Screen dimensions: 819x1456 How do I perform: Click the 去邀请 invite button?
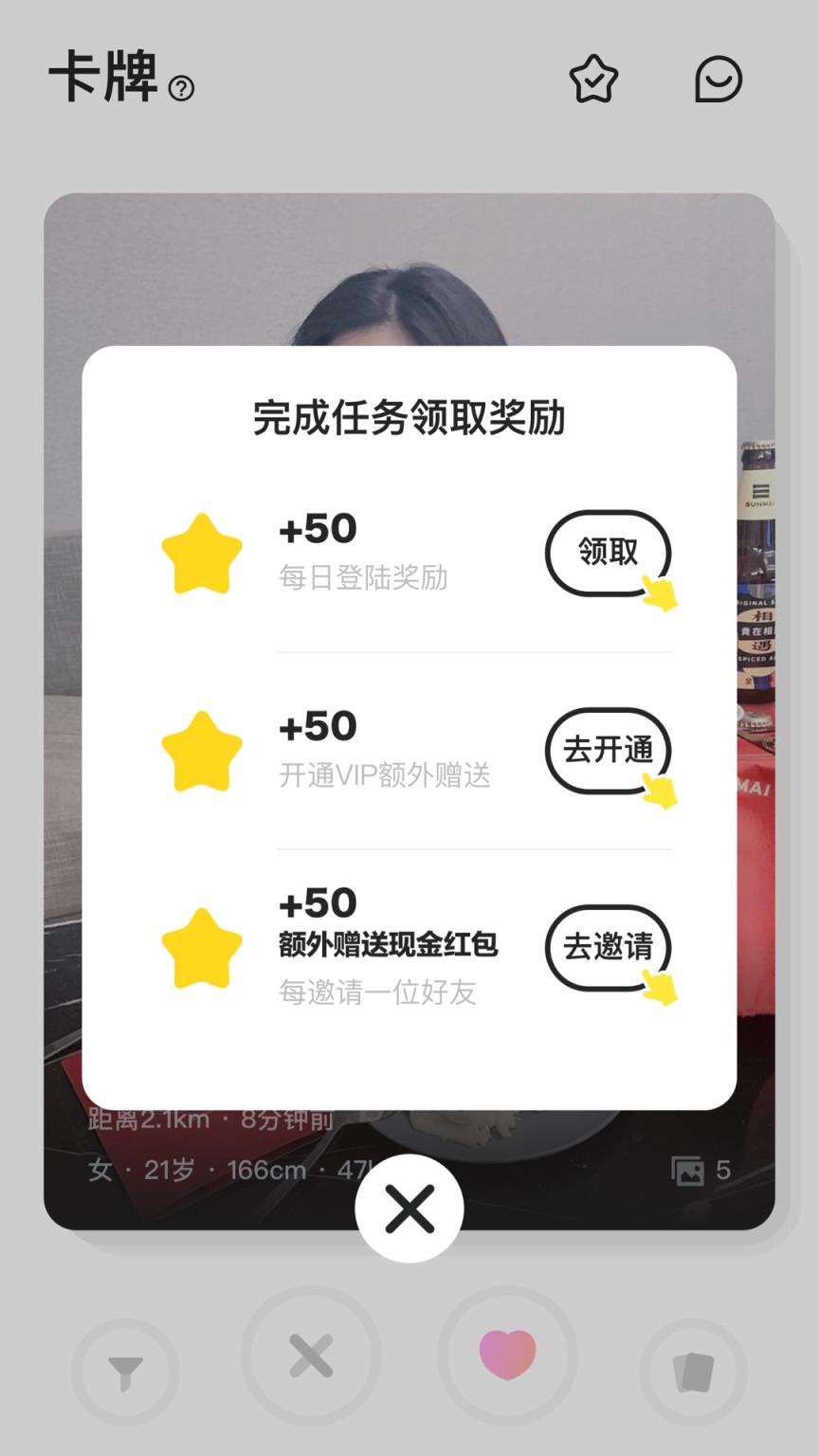[x=608, y=945]
